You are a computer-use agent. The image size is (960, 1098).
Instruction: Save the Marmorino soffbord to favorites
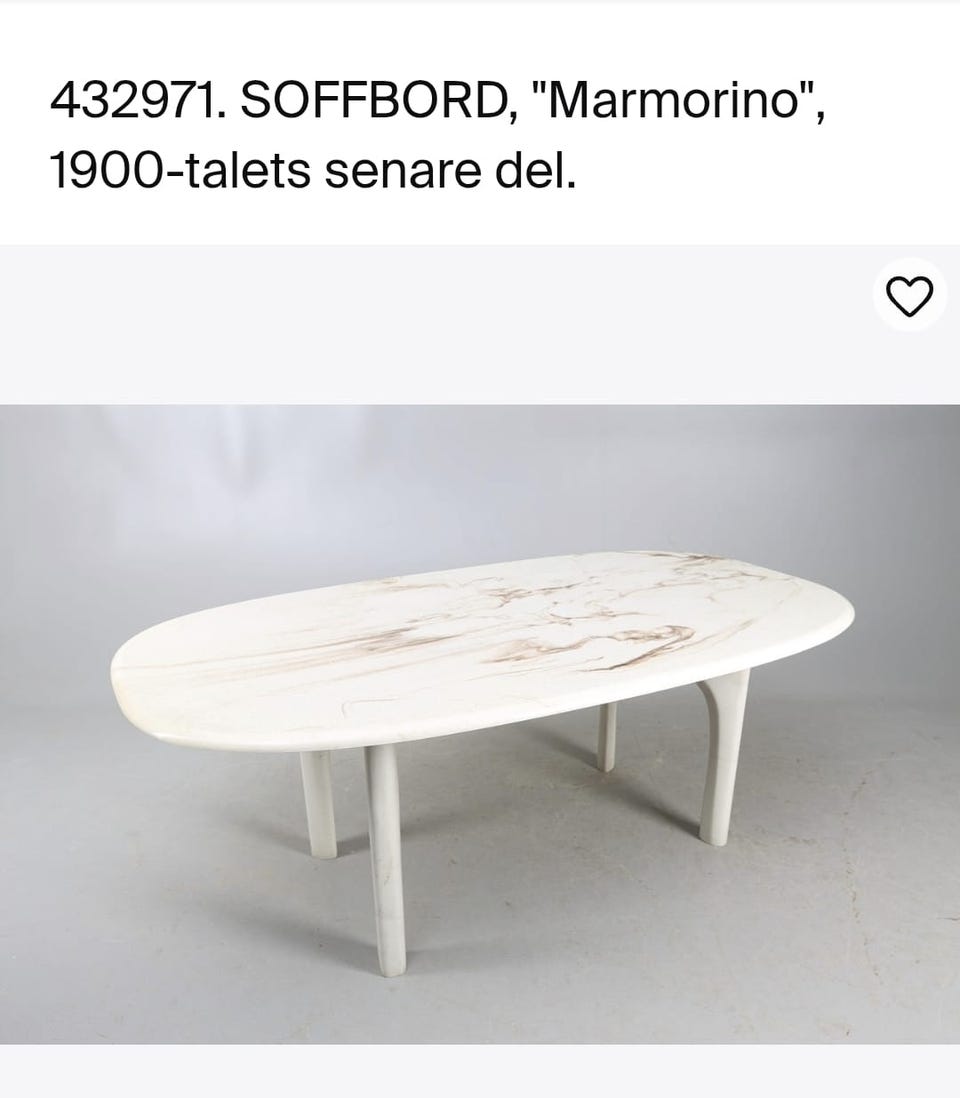tap(910, 294)
